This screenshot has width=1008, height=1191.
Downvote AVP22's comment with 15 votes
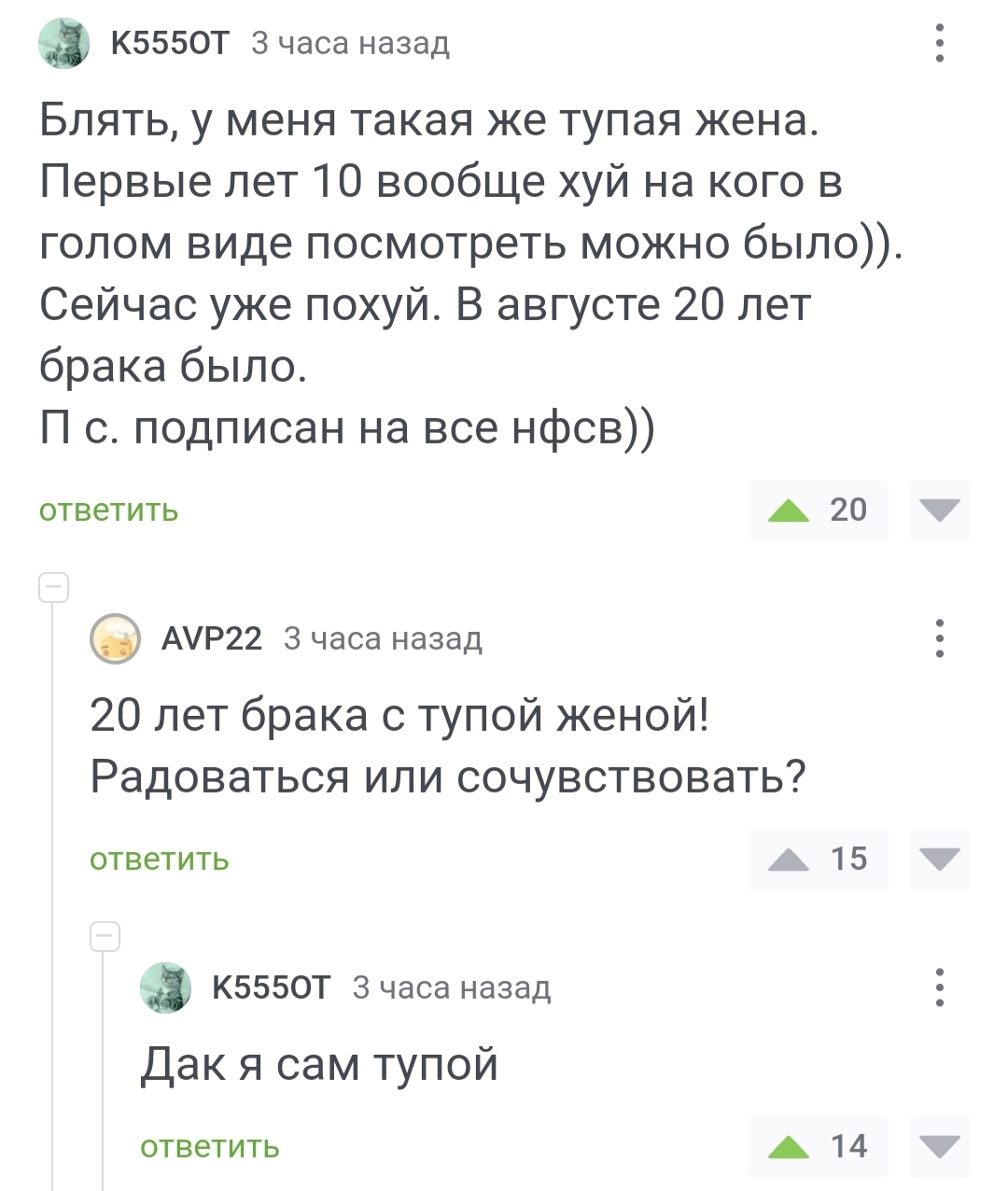[939, 860]
